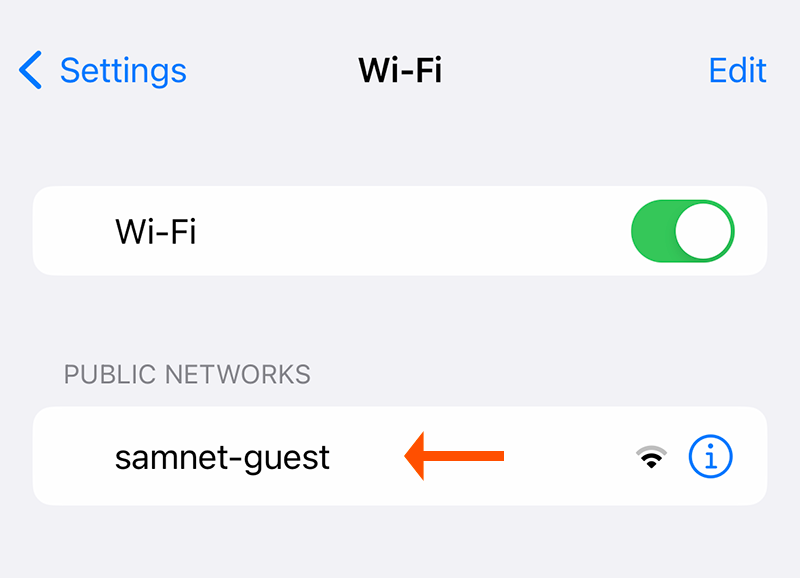Open info details for samnet-guest
Screen dimensions: 800x578
711,457
